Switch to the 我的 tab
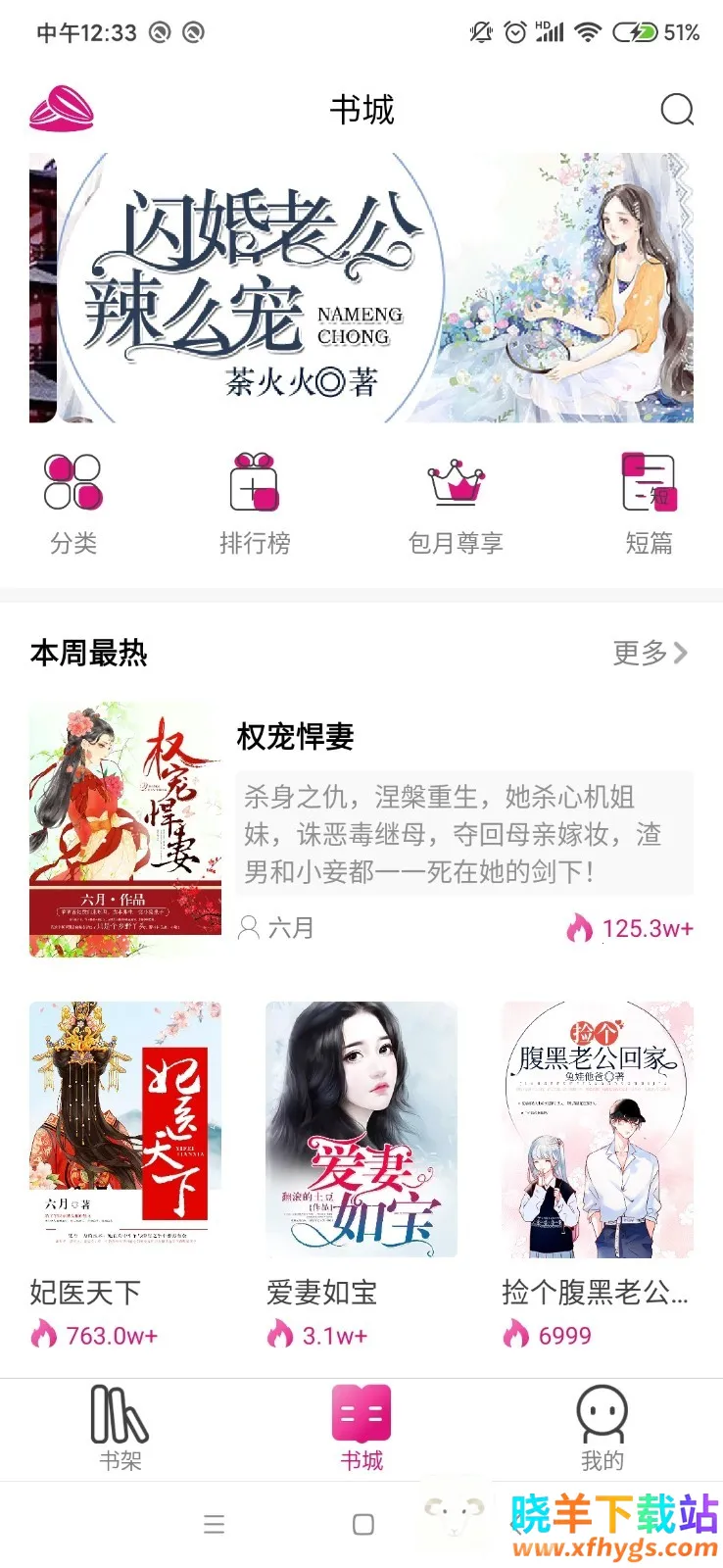 [602, 1428]
